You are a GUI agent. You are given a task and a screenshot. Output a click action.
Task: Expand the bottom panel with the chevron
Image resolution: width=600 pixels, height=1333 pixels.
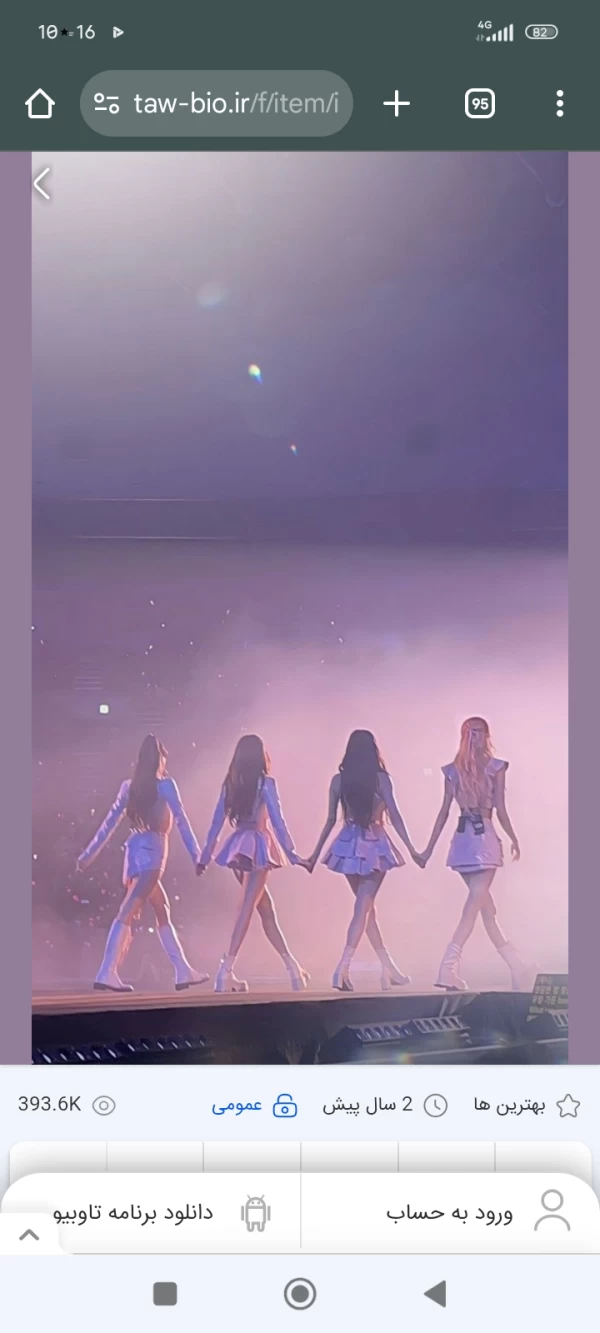click(x=29, y=1235)
